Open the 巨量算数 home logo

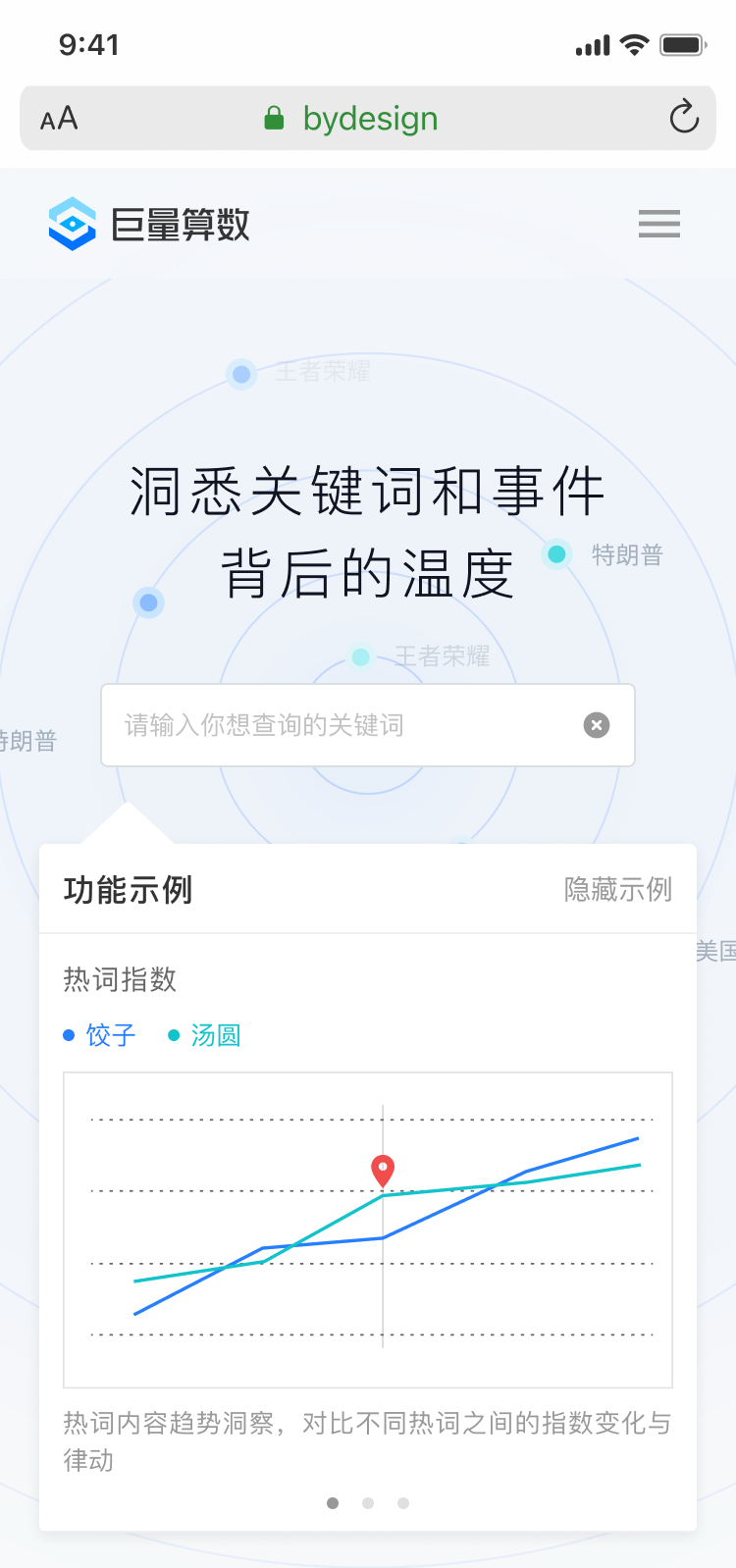click(149, 224)
